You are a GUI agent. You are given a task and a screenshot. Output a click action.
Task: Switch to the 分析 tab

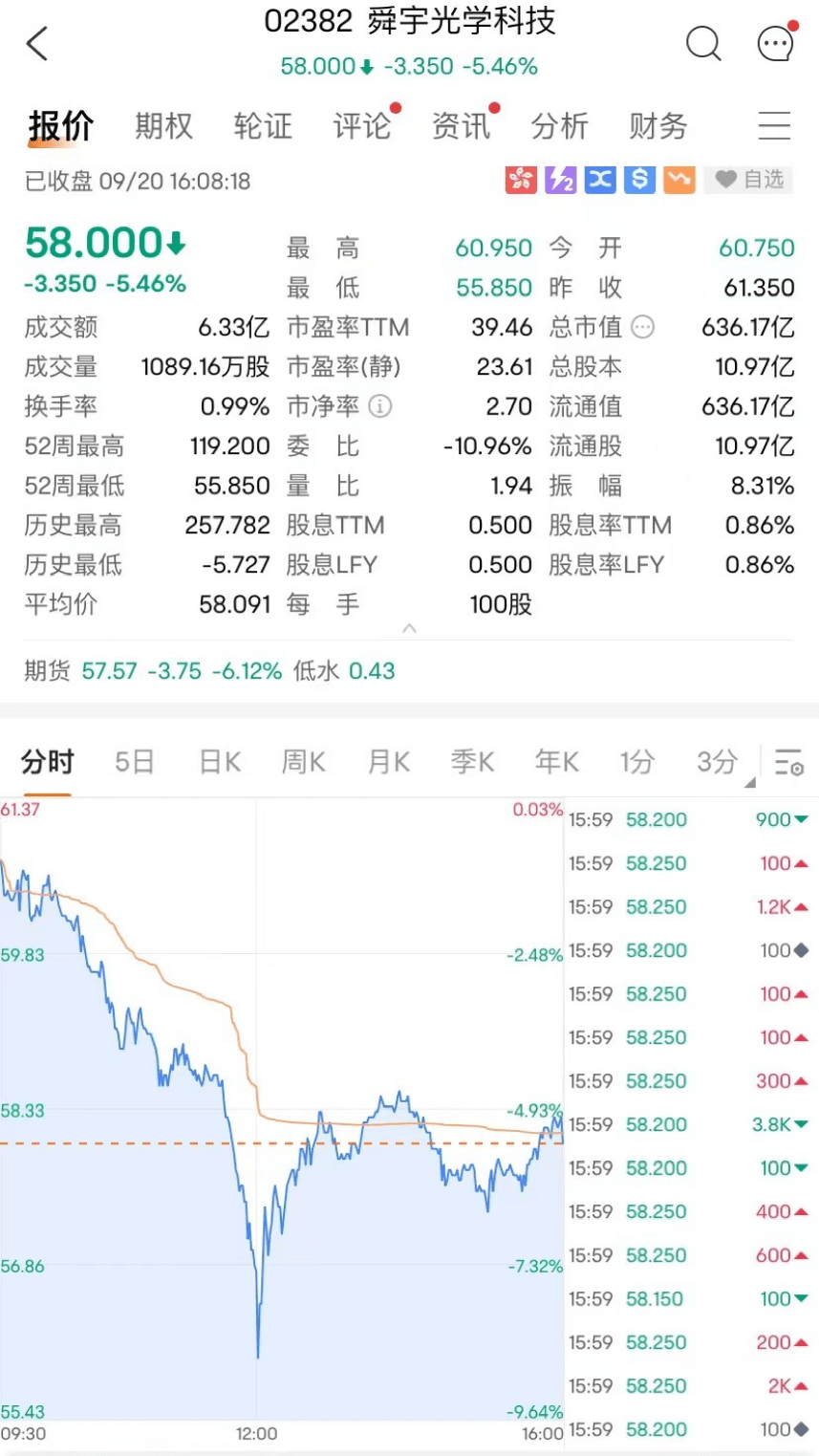560,125
